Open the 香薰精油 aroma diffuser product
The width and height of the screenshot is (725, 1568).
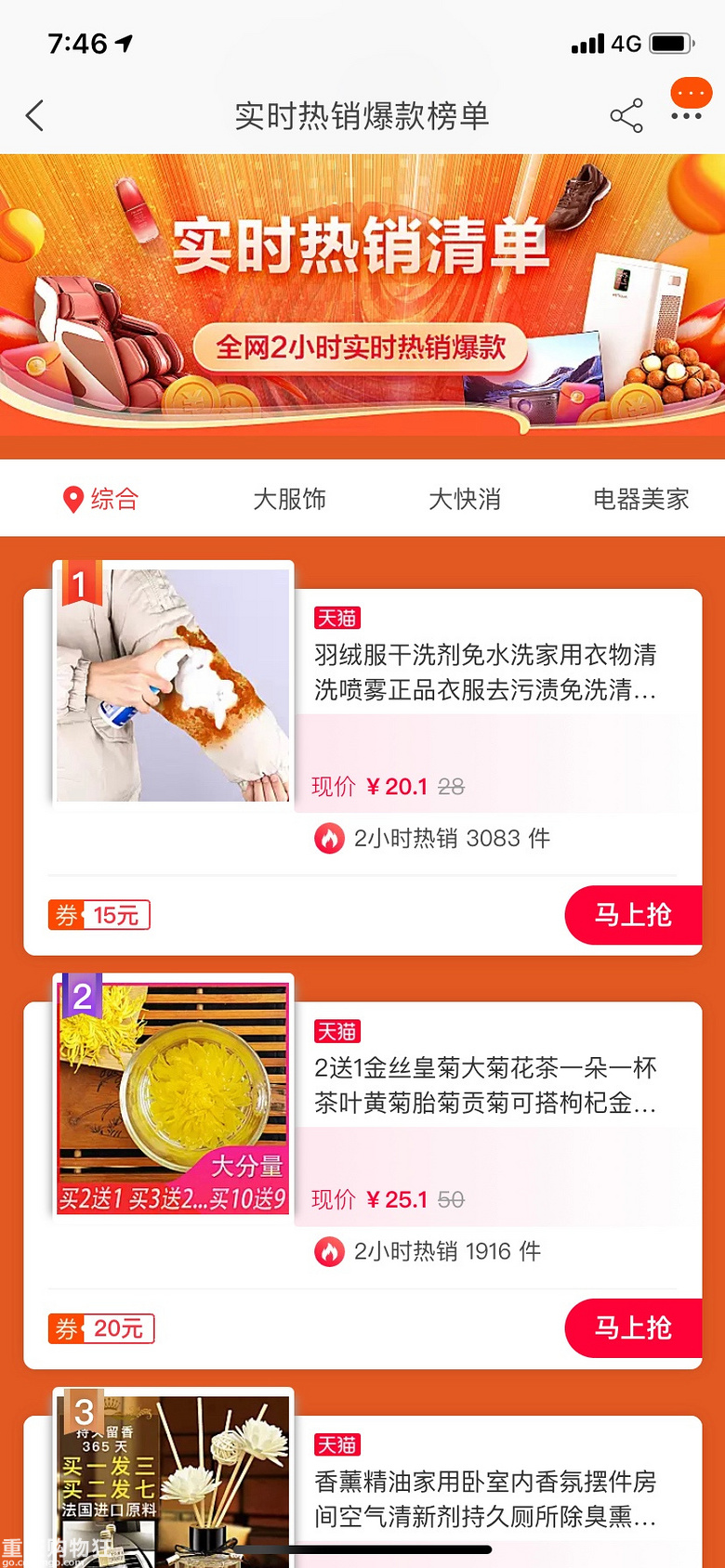coord(362,1482)
